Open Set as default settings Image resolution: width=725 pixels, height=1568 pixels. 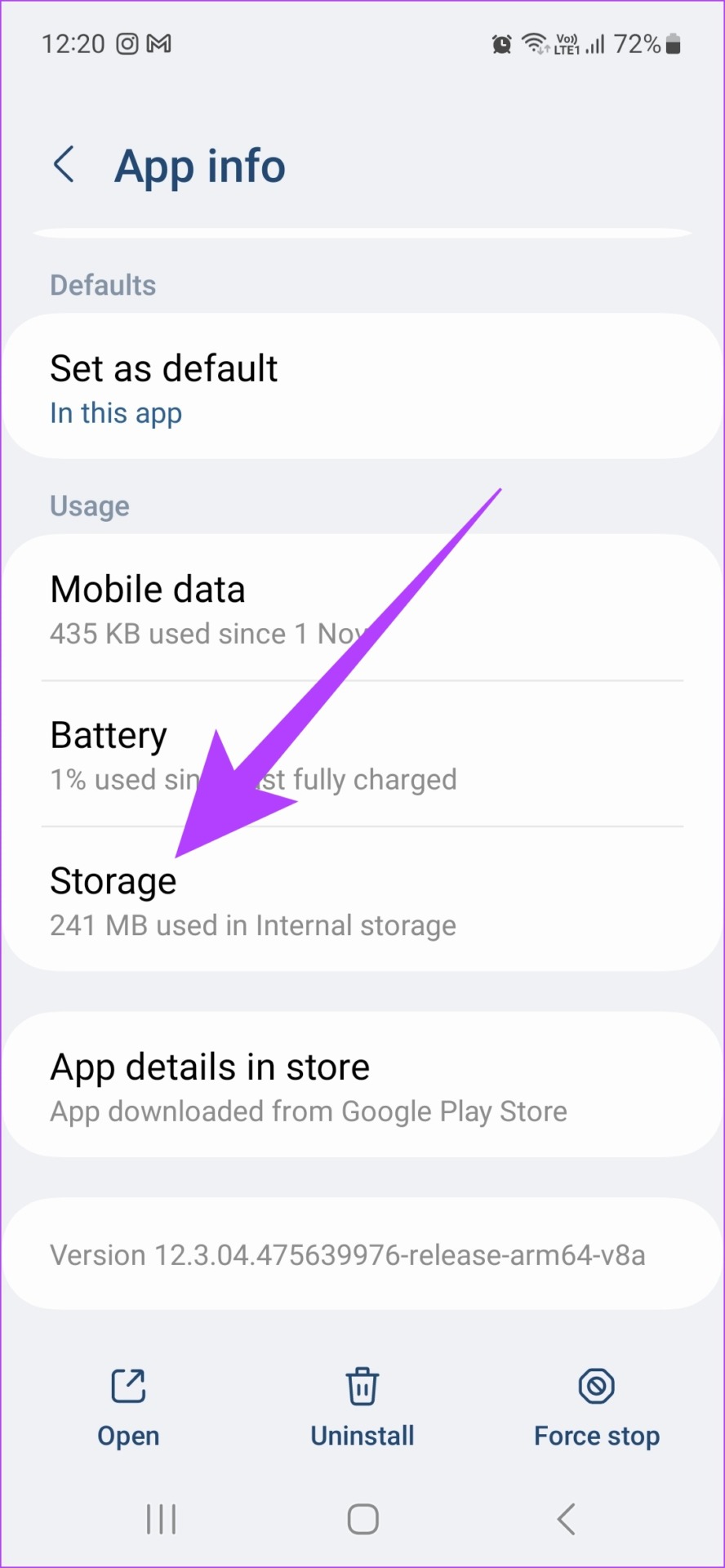(362, 386)
